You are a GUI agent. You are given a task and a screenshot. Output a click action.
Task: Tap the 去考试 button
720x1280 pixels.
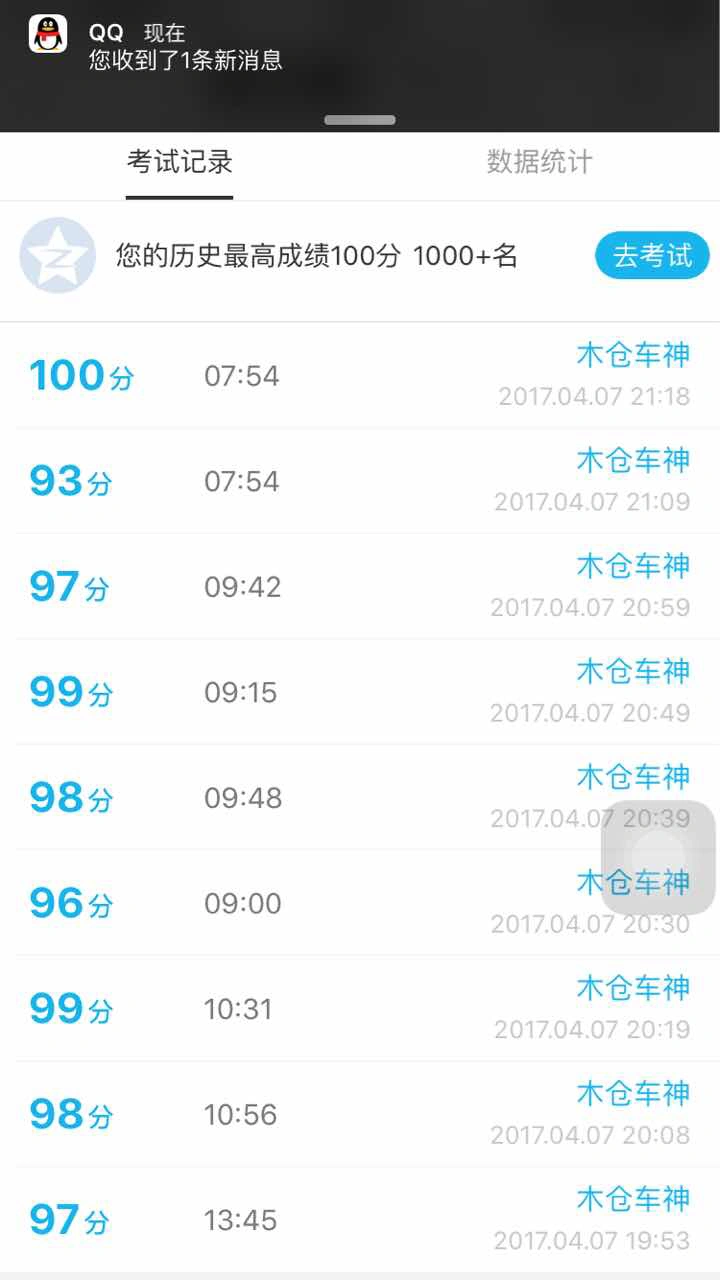pyautogui.click(x=652, y=255)
